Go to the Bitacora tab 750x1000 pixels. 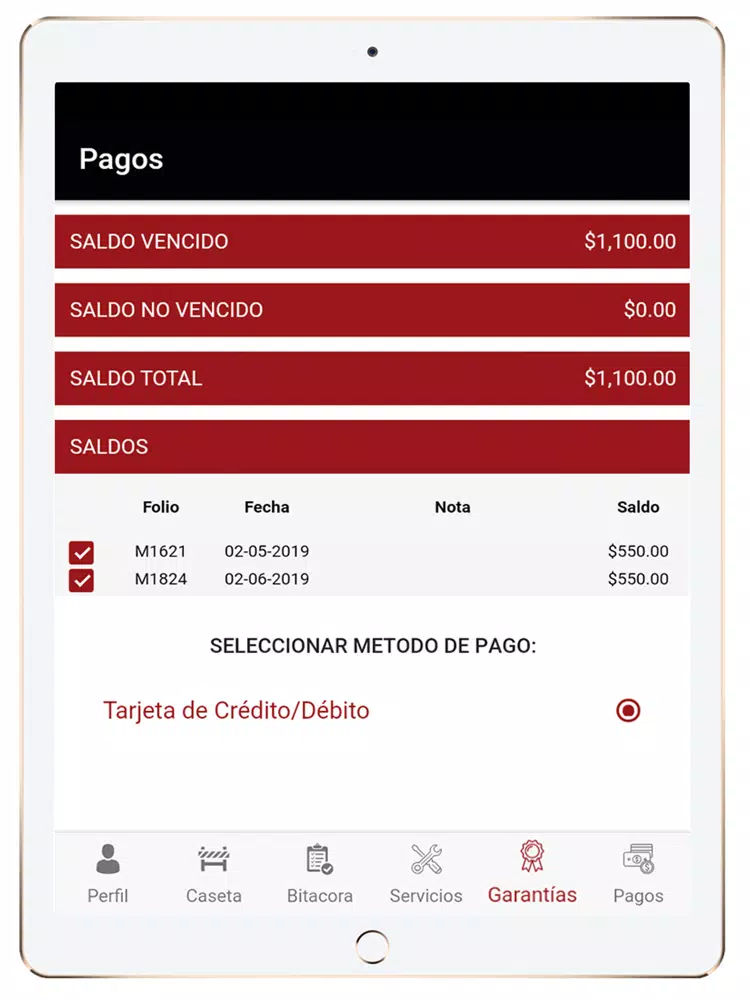[320, 872]
